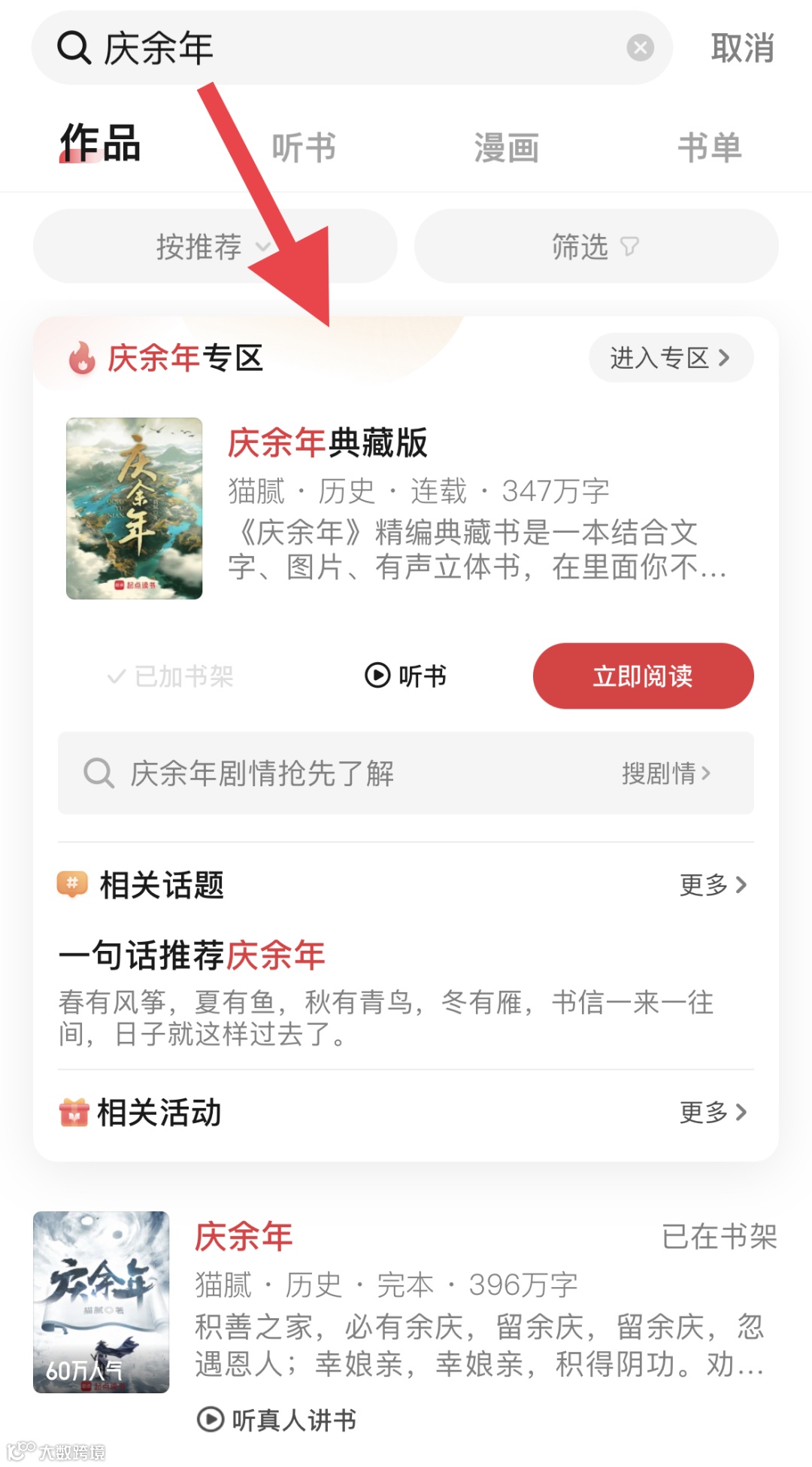Select the 作品 tab
812x1467 pixels.
tap(101, 144)
